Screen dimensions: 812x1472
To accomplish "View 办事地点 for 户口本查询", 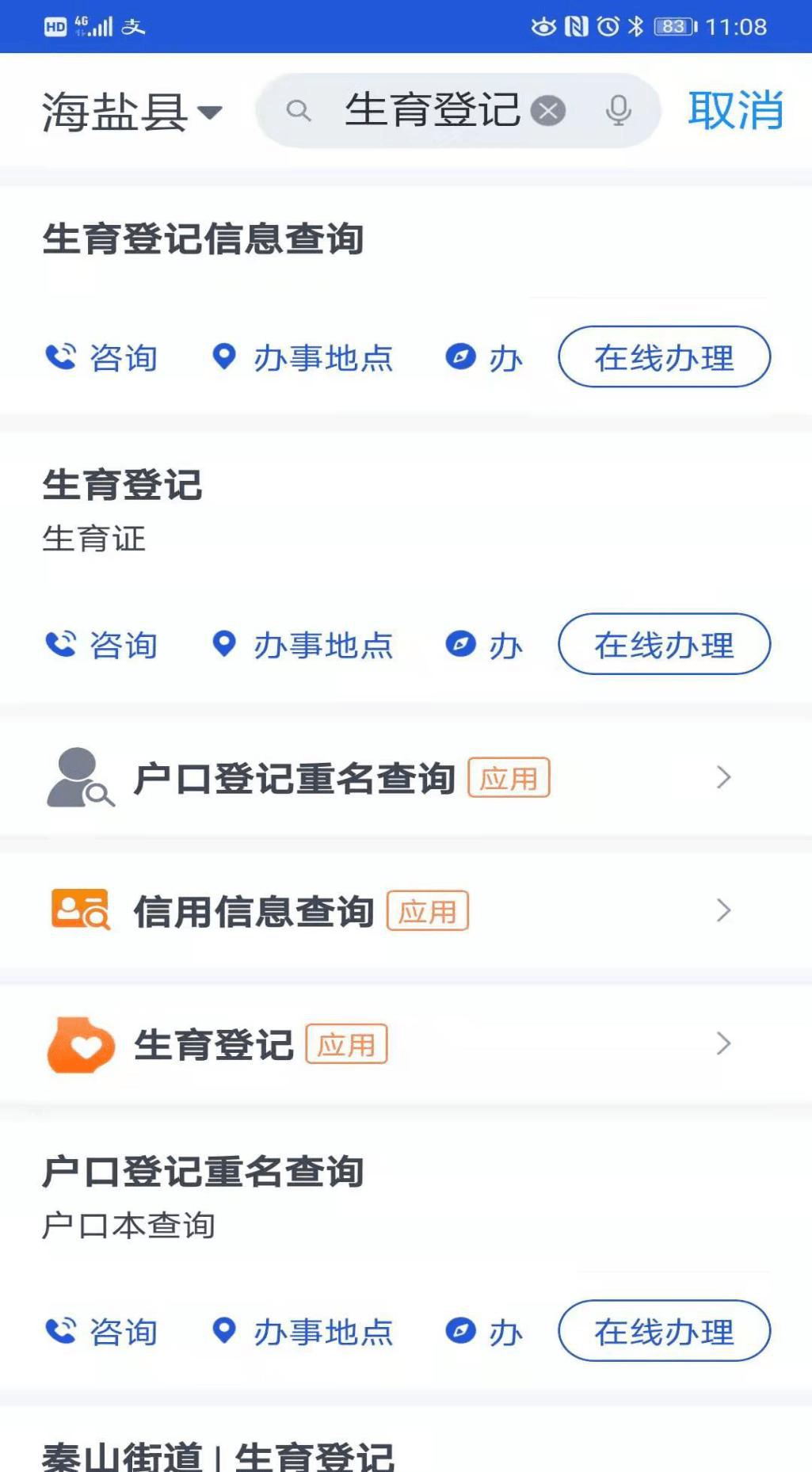I will [303, 1332].
